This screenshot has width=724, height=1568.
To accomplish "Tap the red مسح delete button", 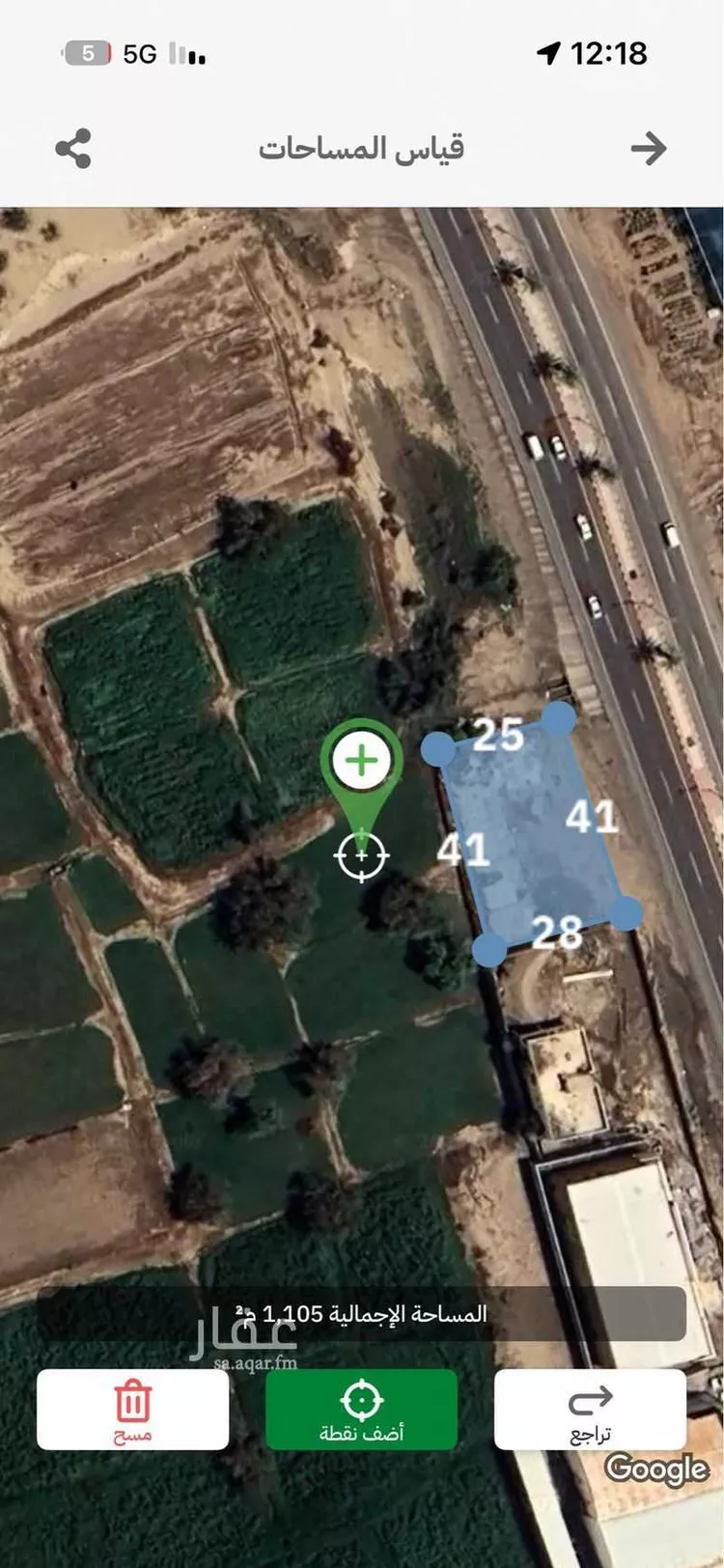I will (132, 1409).
